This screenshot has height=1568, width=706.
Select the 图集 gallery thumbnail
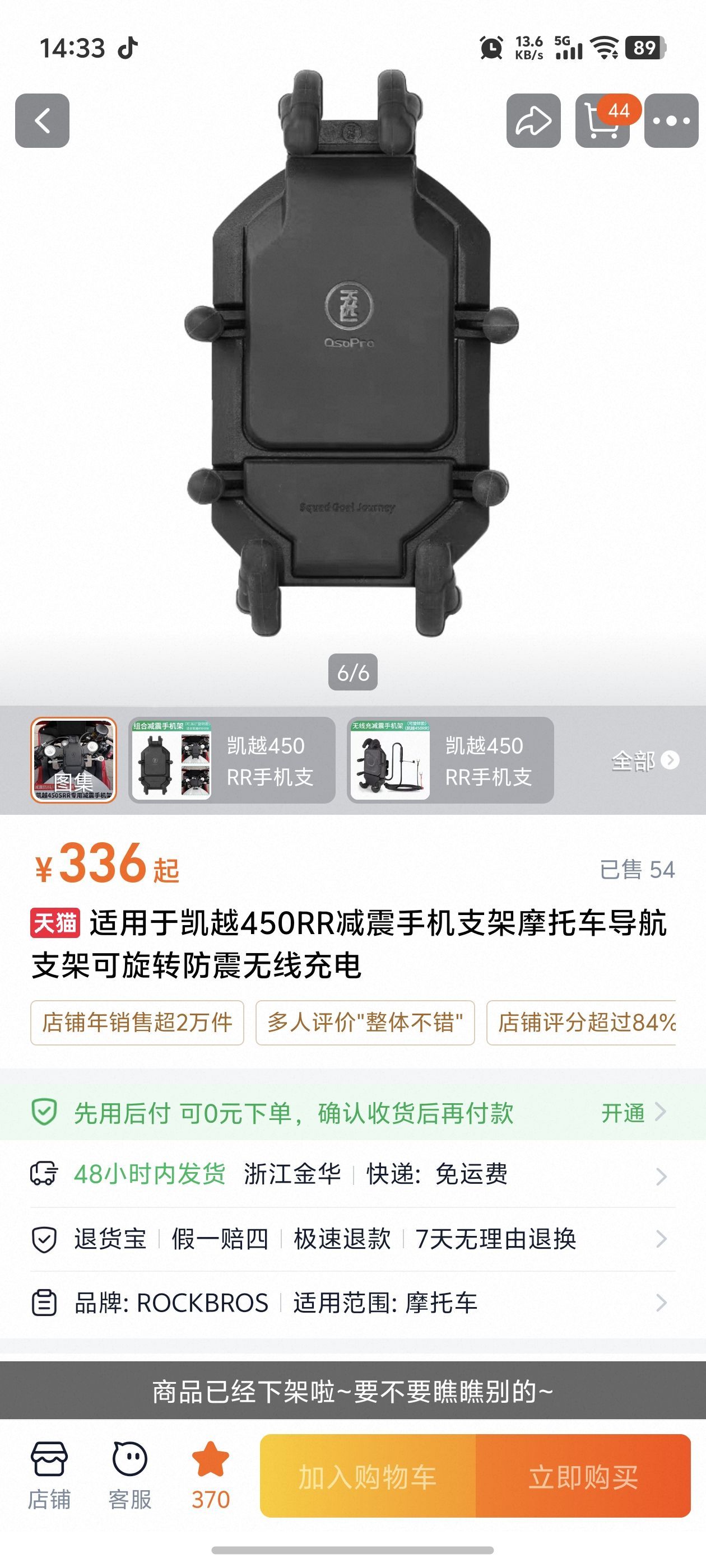point(74,760)
